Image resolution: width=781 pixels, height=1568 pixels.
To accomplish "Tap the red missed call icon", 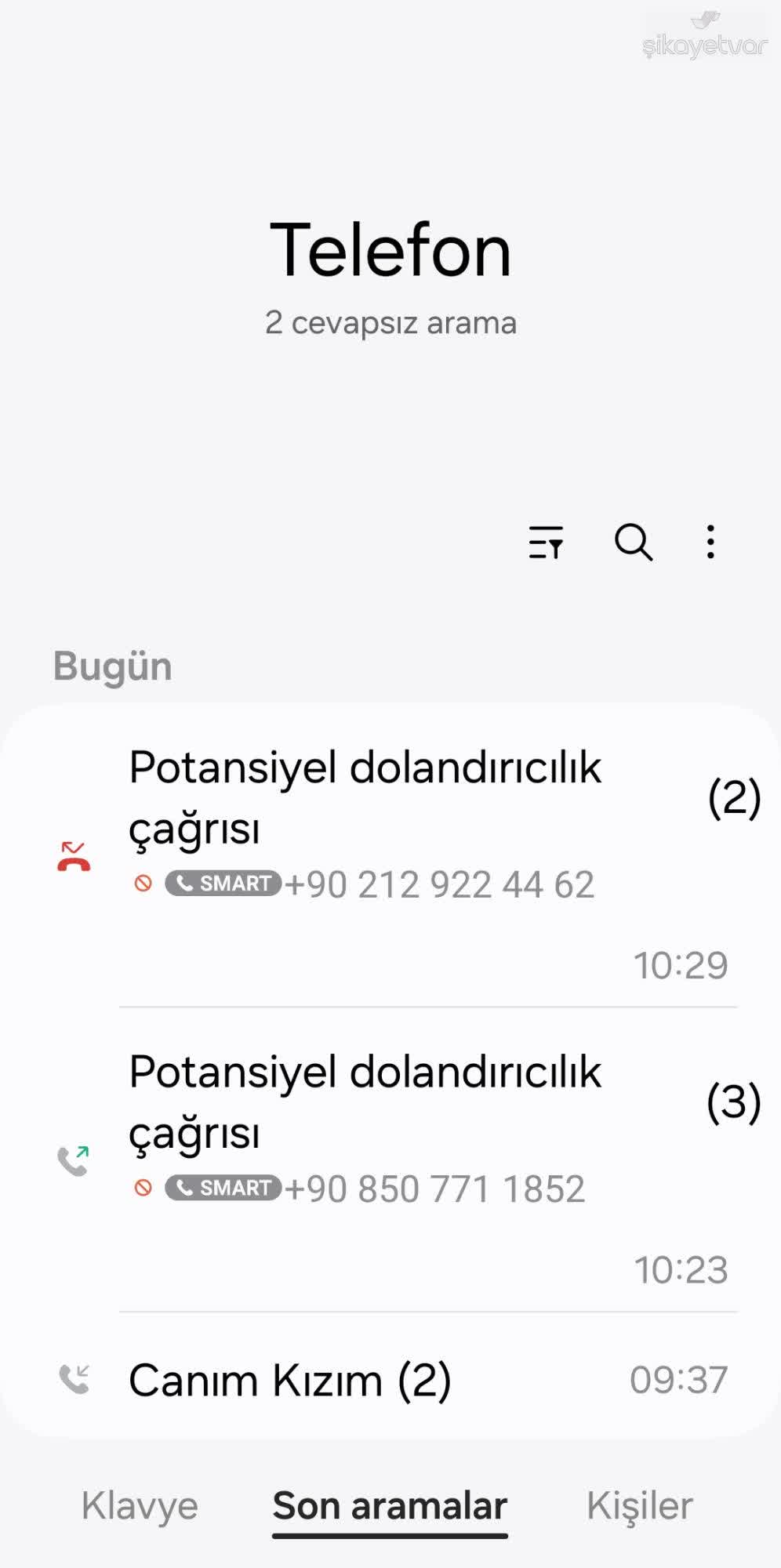I will (x=73, y=855).
